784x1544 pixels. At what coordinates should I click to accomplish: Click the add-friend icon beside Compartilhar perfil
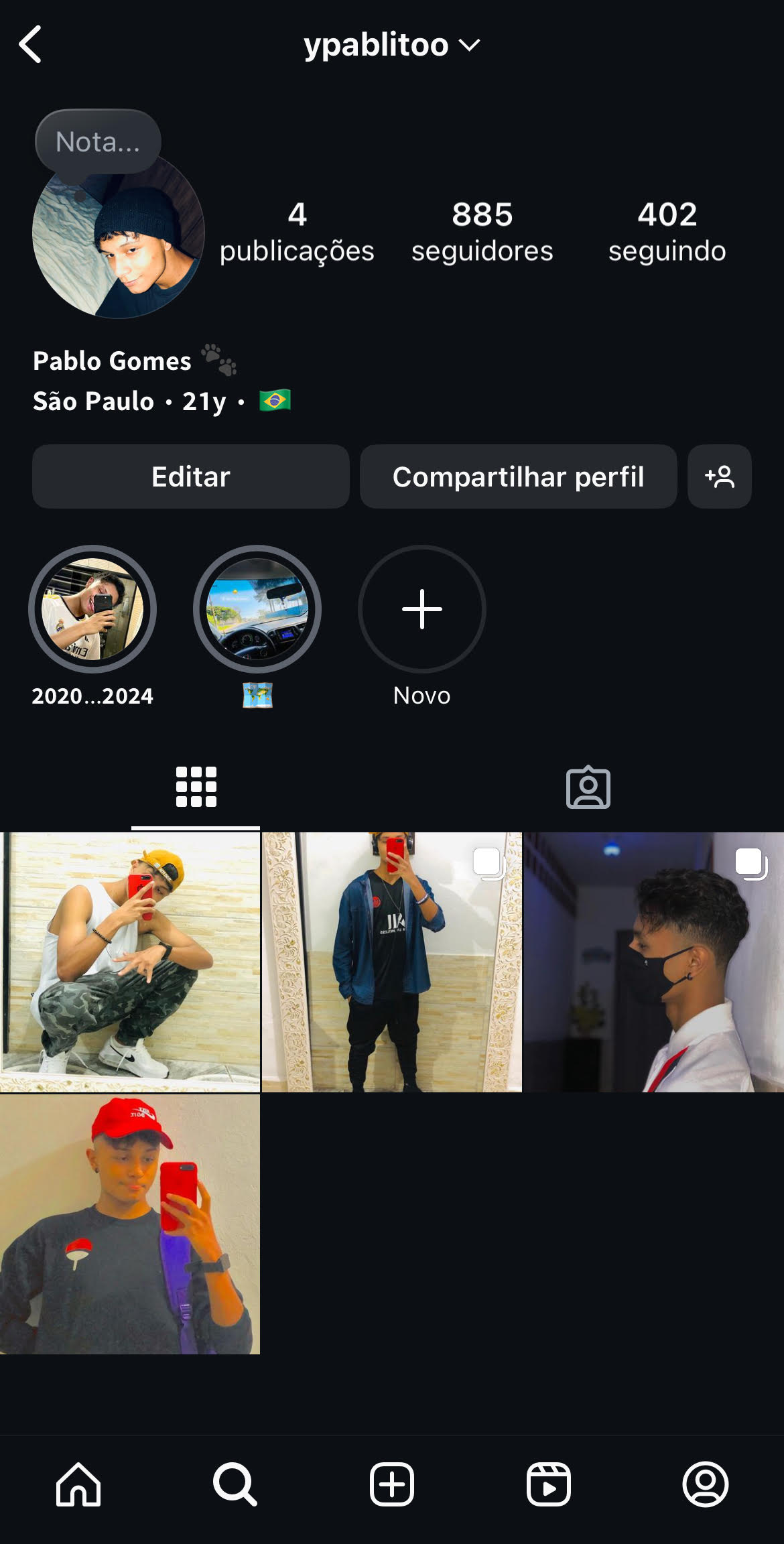pyautogui.click(x=719, y=476)
